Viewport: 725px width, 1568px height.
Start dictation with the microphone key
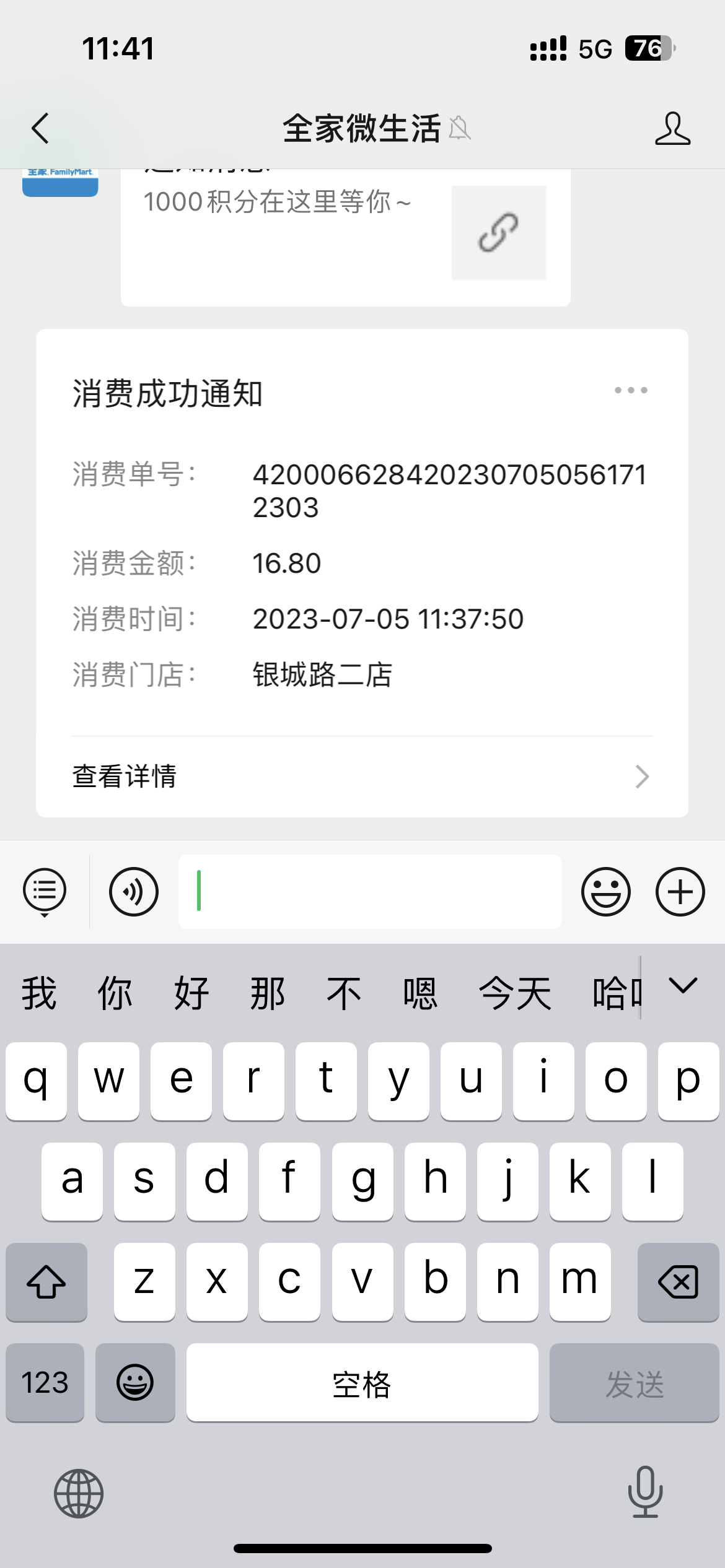(645, 1492)
